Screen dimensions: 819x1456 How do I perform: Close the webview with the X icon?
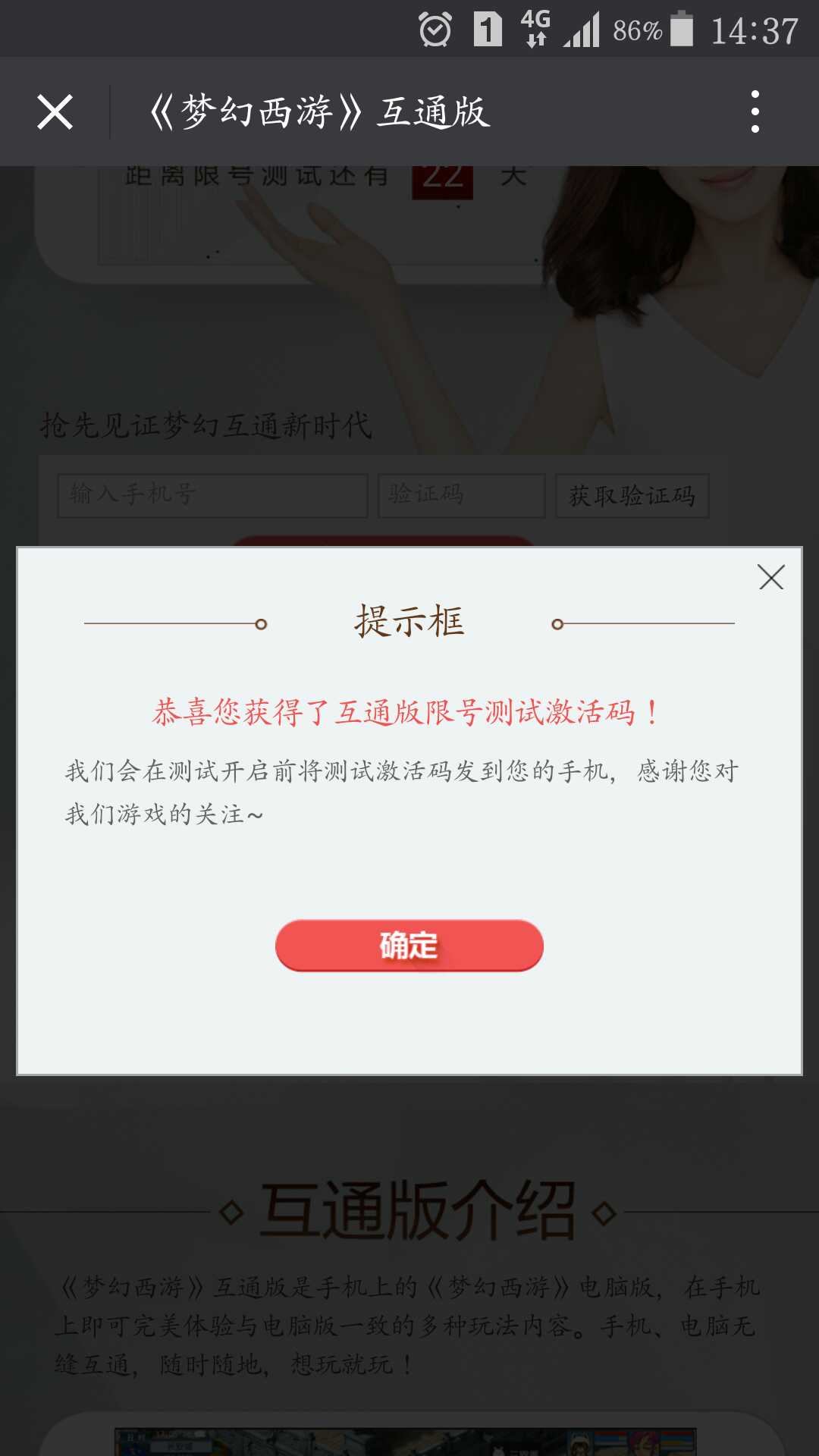tap(55, 112)
